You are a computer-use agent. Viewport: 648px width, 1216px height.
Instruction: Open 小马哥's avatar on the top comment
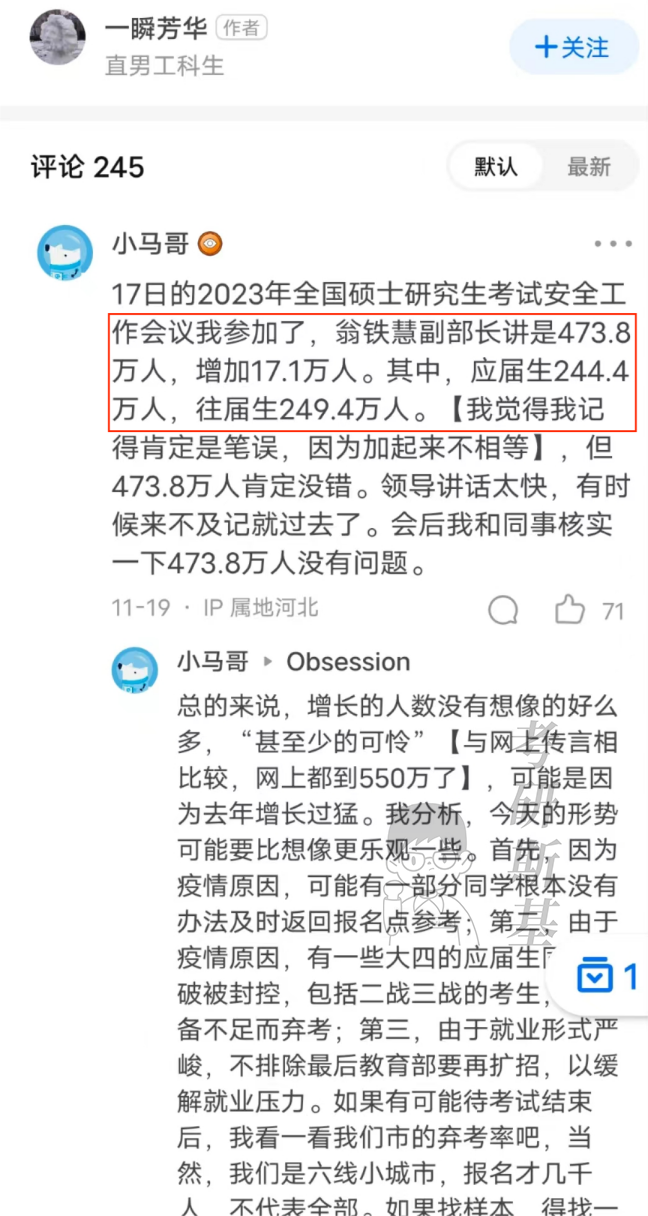[x=65, y=253]
